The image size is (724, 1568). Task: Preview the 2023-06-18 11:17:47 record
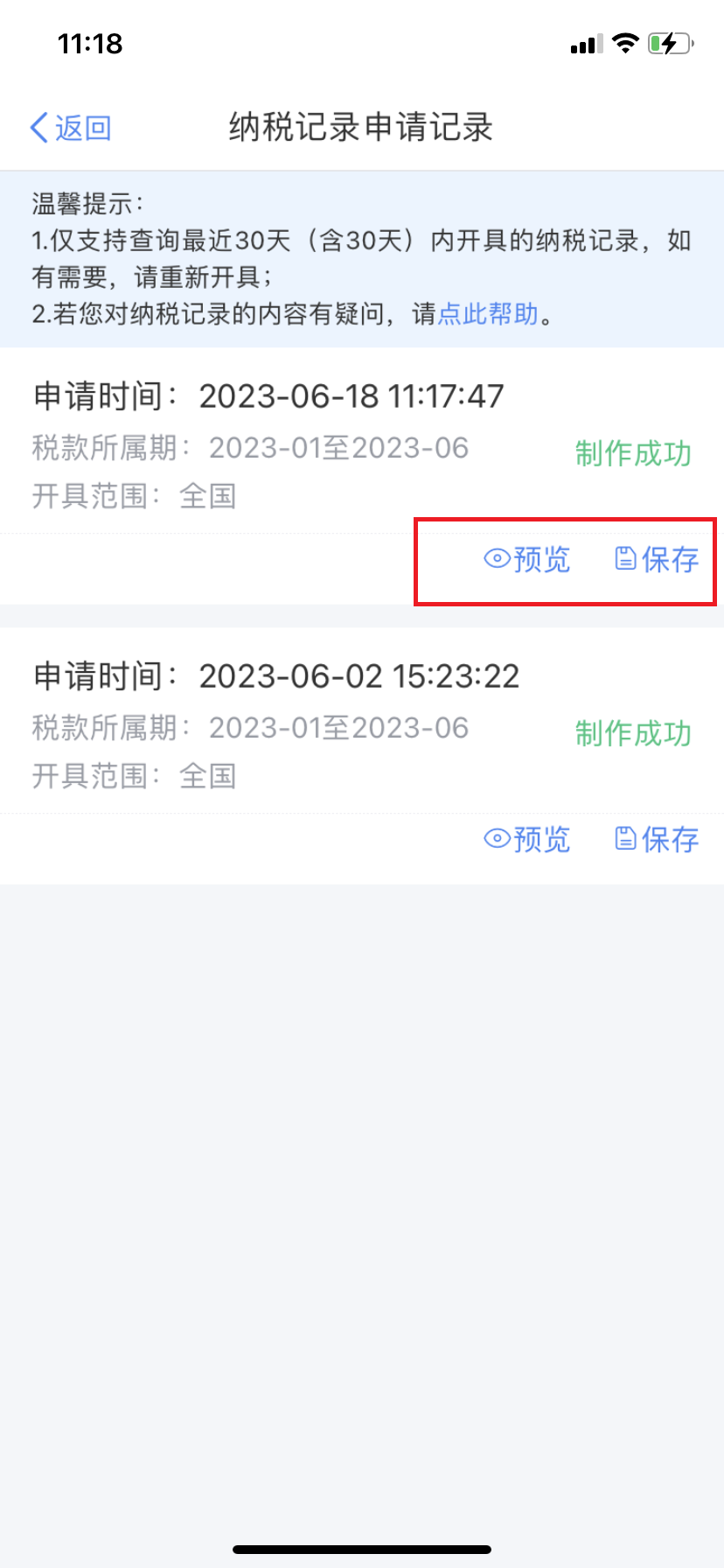point(527,559)
